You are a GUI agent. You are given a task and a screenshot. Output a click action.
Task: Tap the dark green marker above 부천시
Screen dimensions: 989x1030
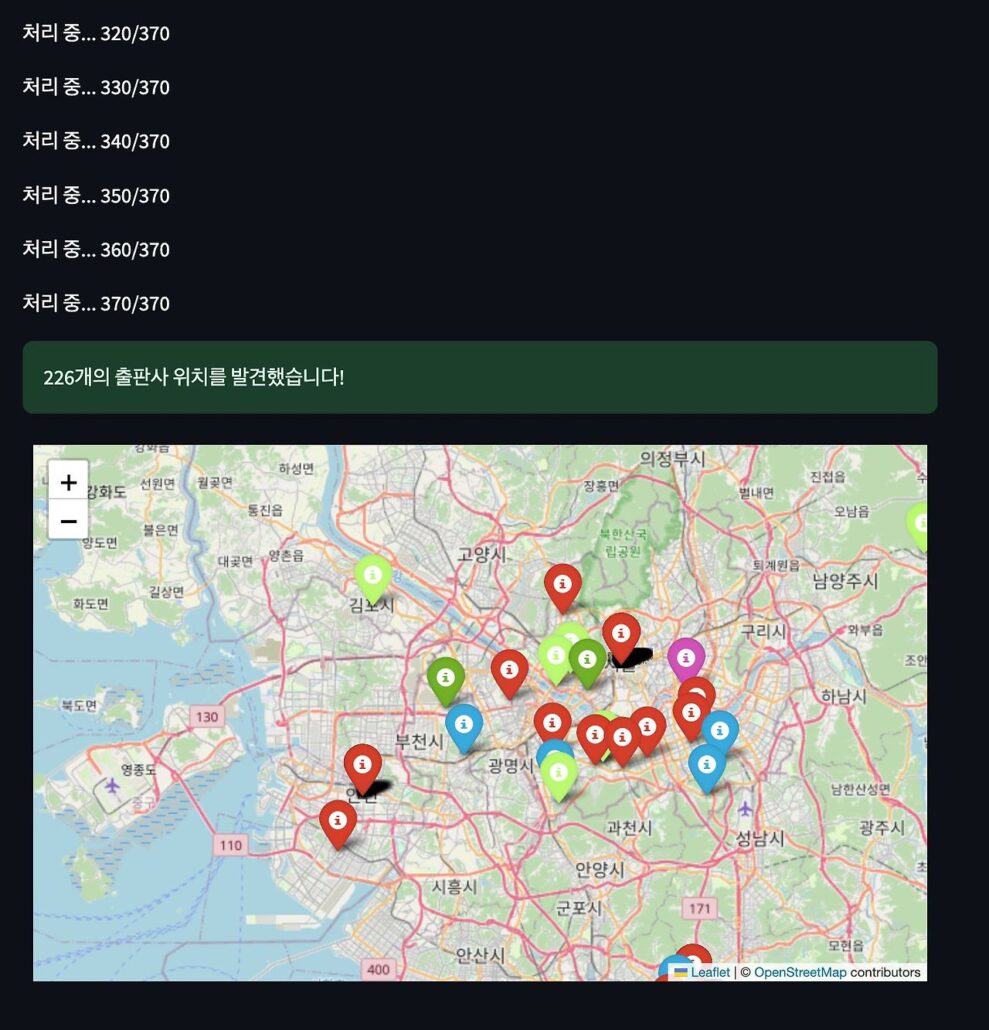446,678
